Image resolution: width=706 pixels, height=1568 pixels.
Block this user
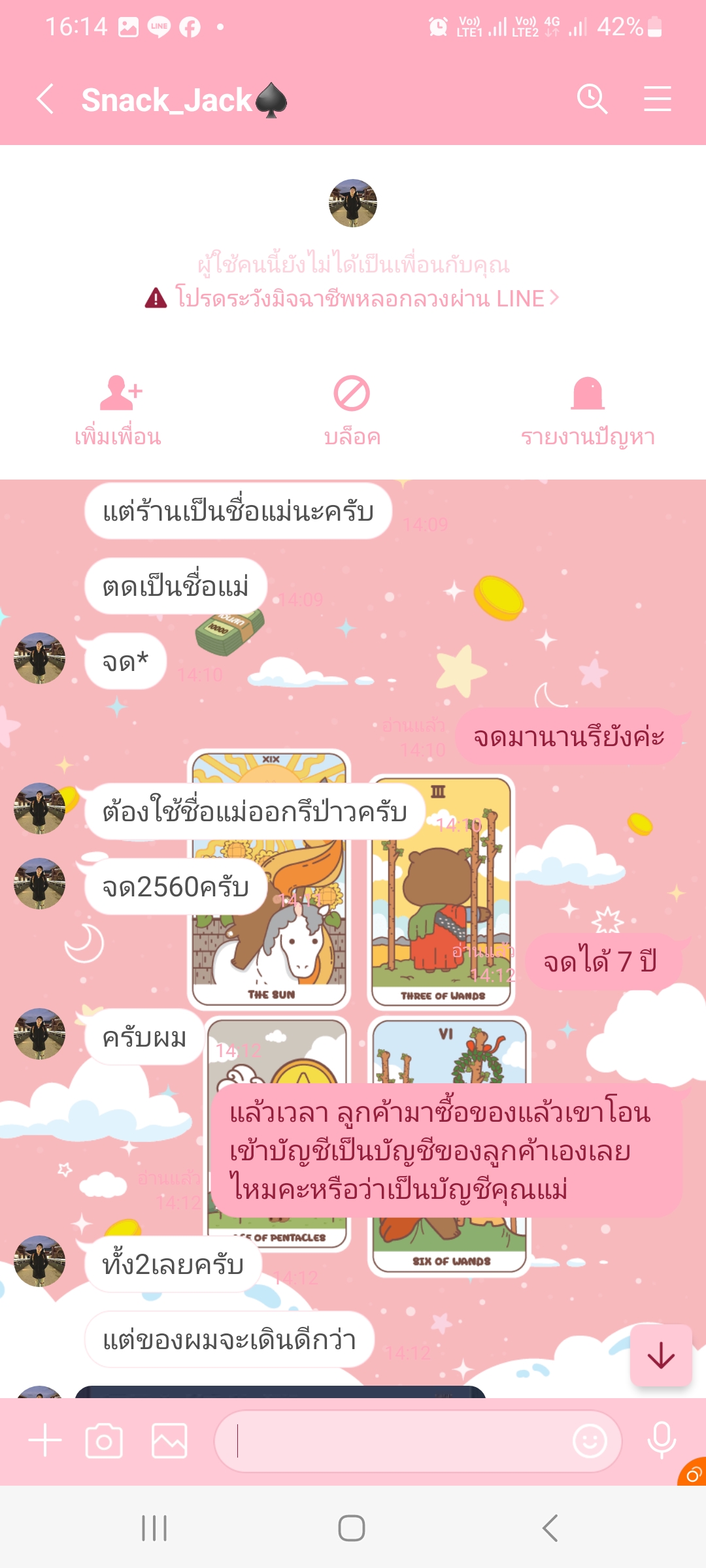[352, 410]
